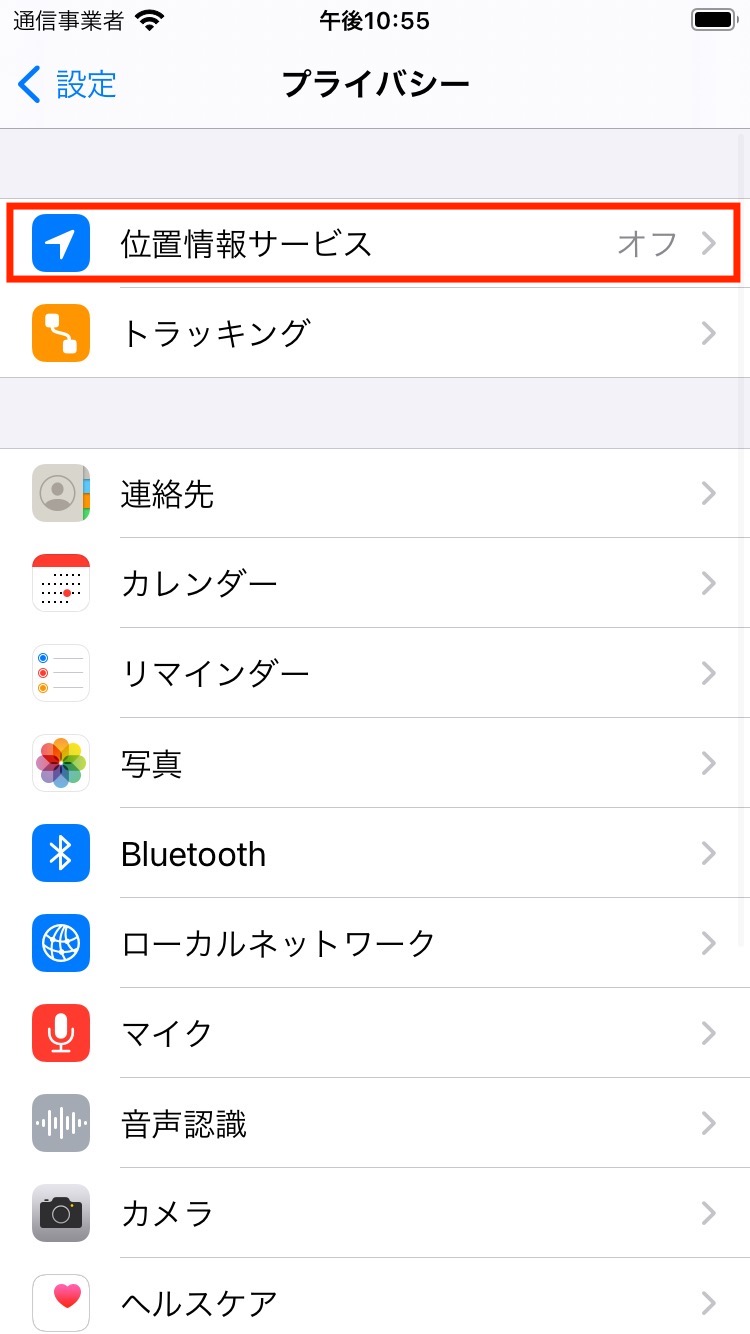This screenshot has height=1334, width=750.
Task: Open リマインダー privacy settings
Action: [x=374, y=673]
